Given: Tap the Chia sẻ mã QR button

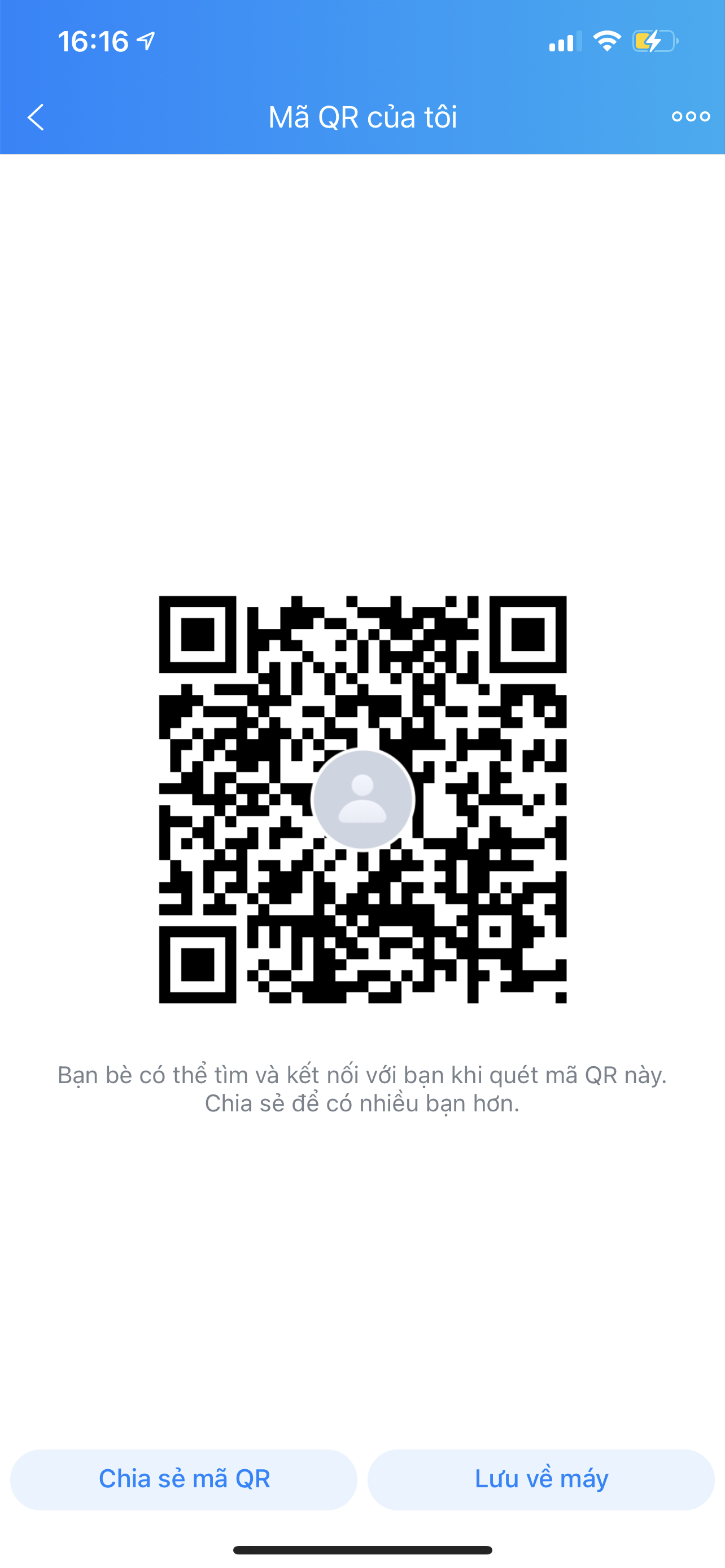Looking at the screenshot, I should (184, 1479).
